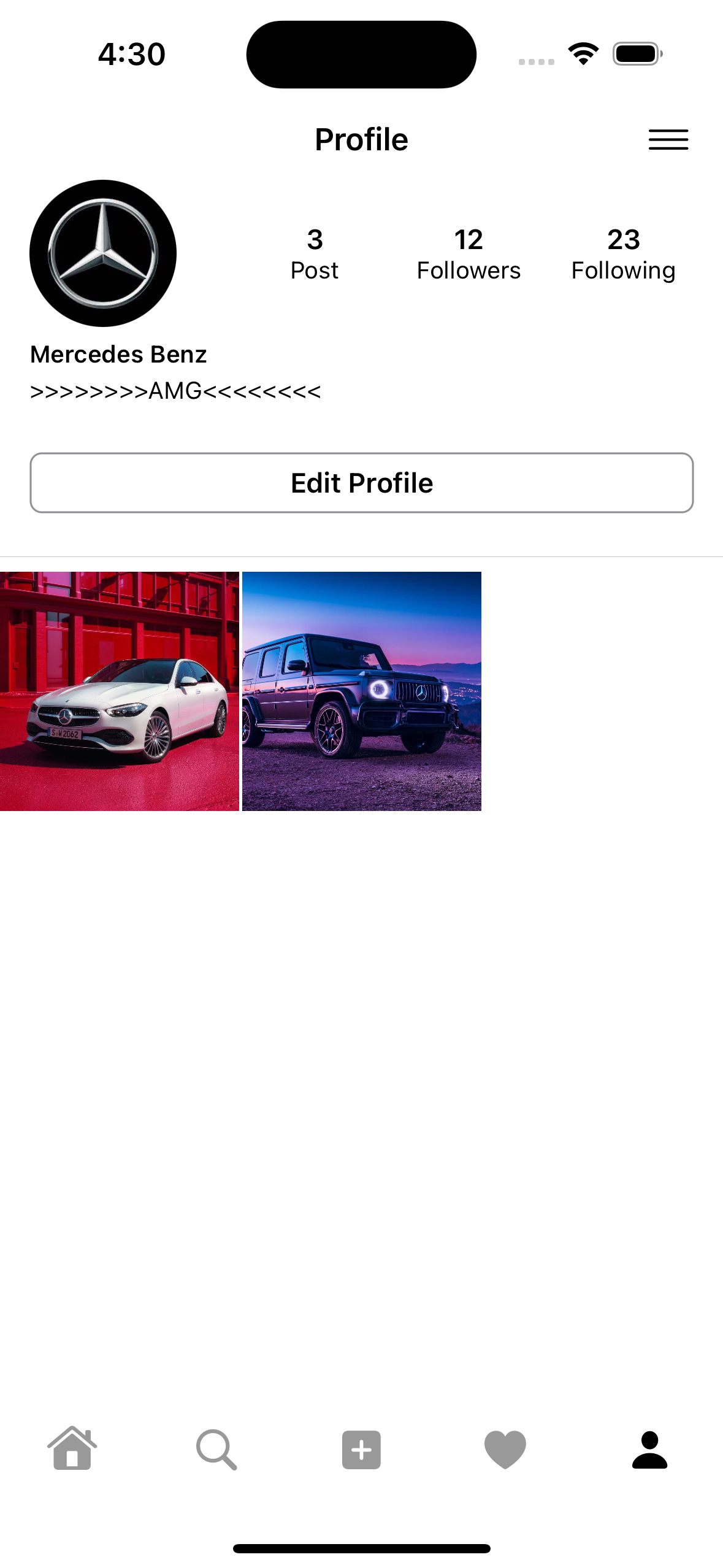Open the Followers count
The height and width of the screenshot is (1568, 723).
point(469,253)
